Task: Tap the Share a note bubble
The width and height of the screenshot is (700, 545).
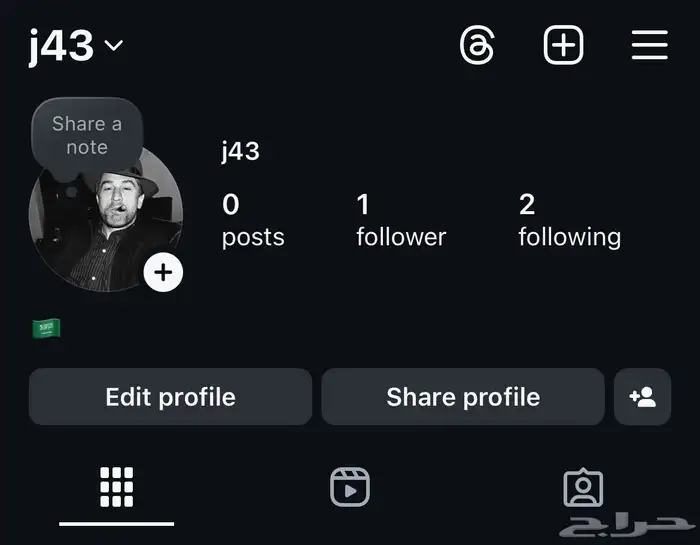Action: 87,136
